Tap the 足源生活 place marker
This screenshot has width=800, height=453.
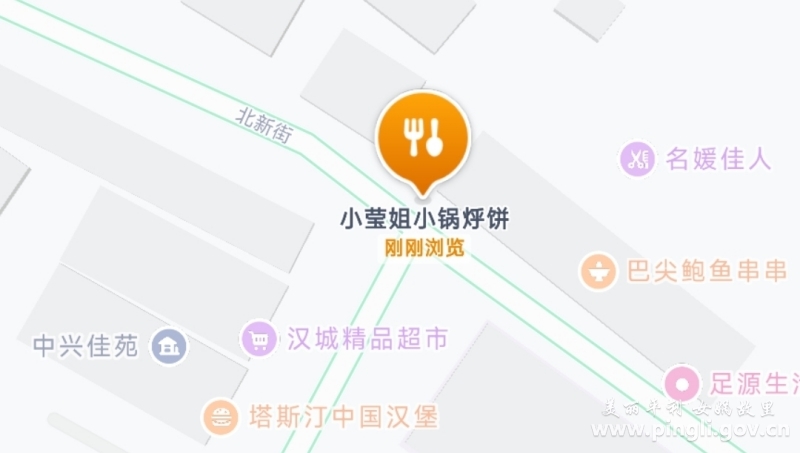pos(684,383)
